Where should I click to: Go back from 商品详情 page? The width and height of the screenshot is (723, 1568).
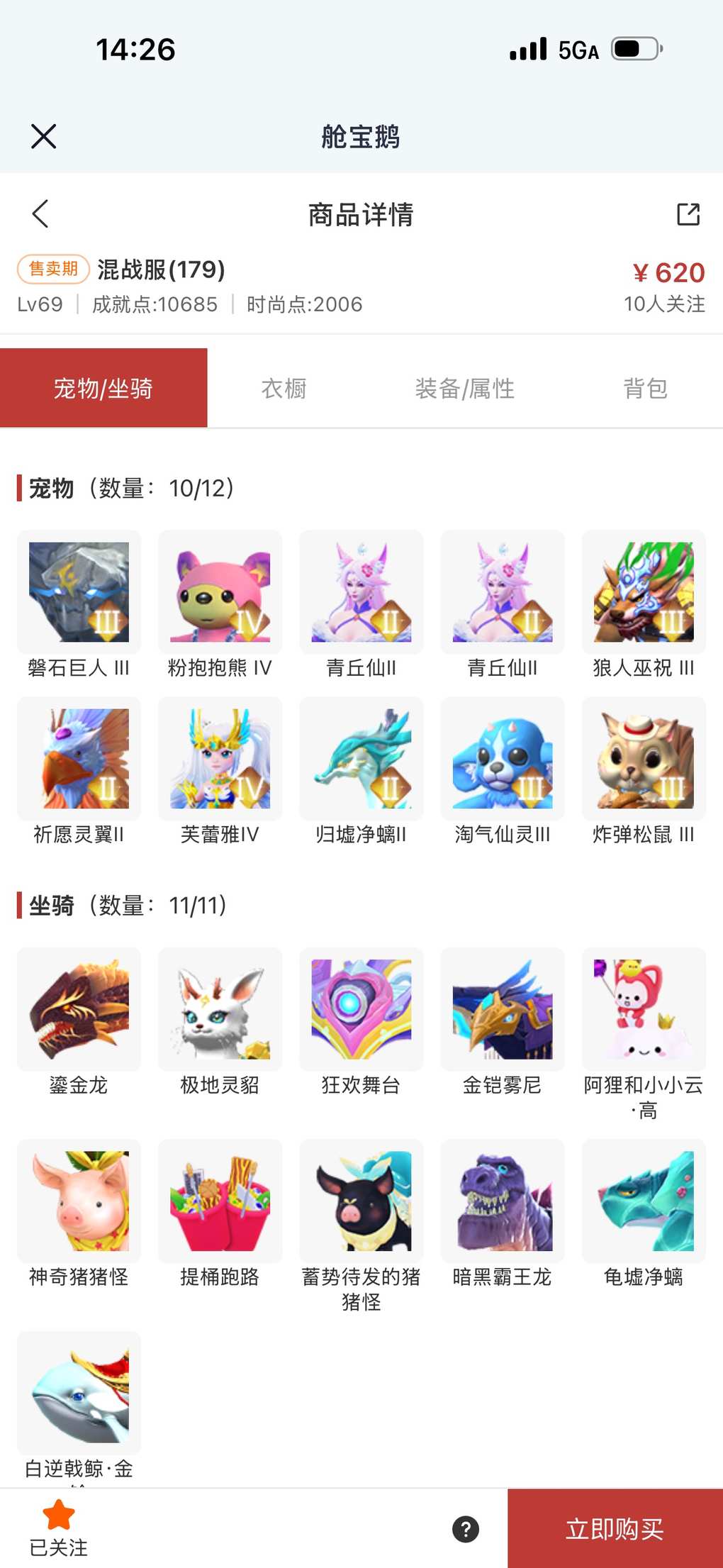click(x=40, y=213)
